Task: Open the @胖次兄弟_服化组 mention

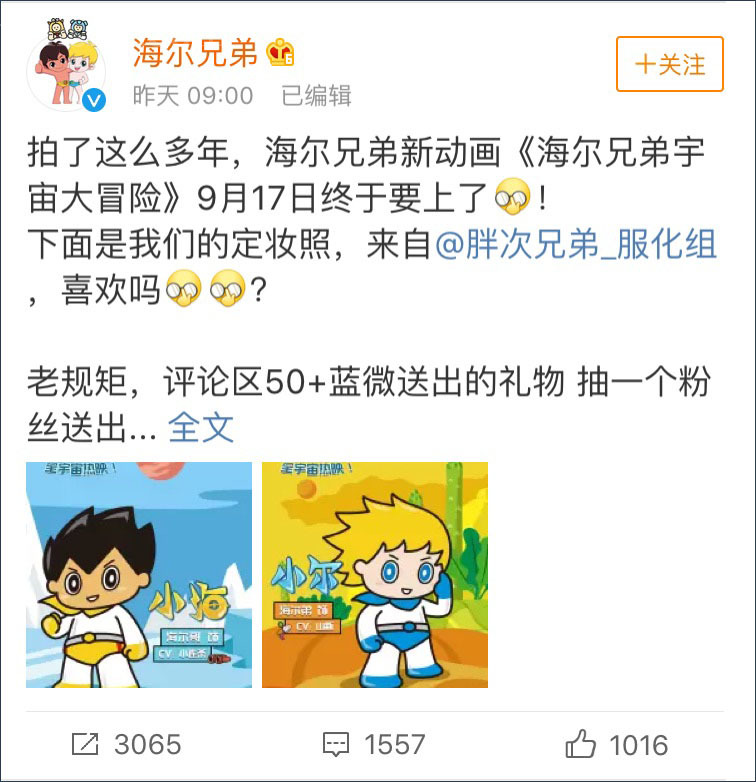Action: 576,246
